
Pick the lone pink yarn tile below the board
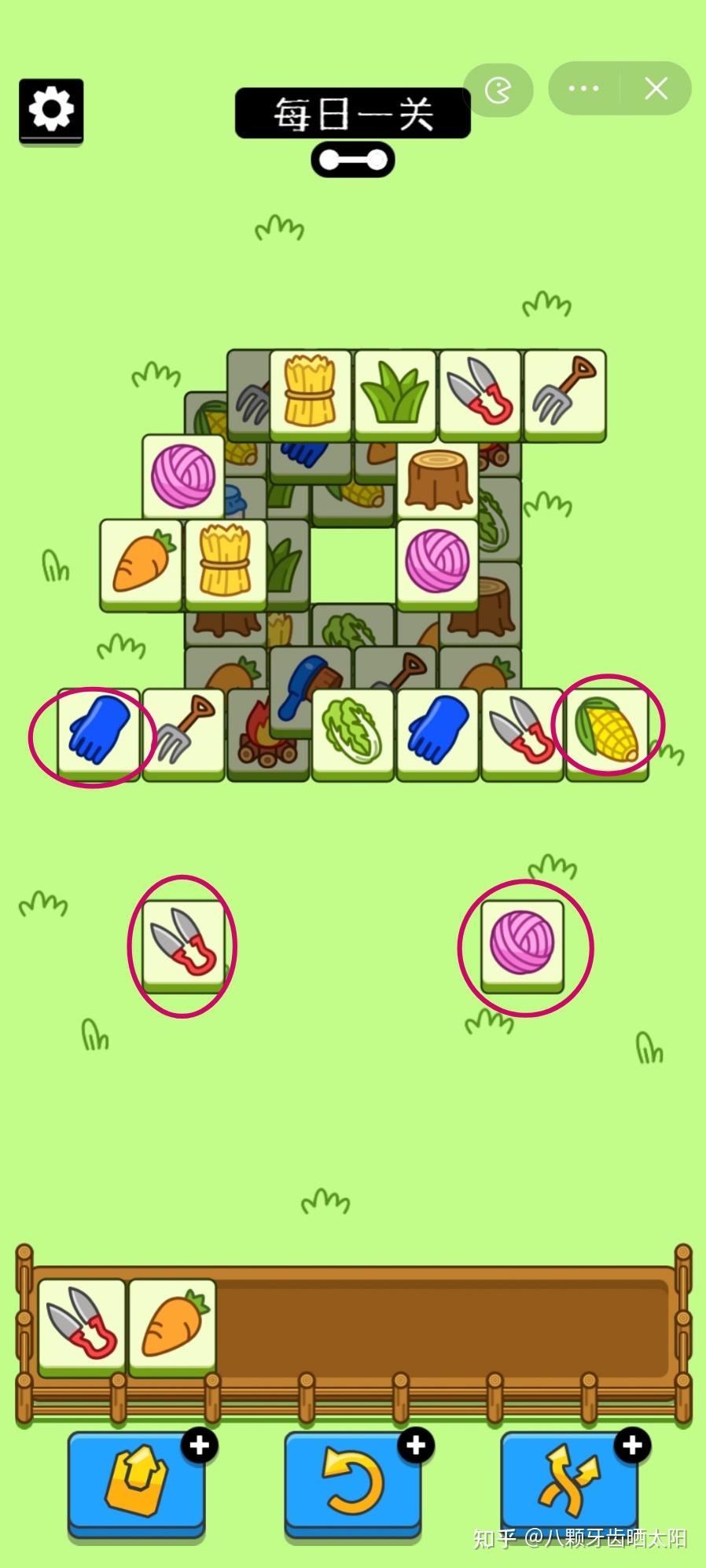pos(522,942)
